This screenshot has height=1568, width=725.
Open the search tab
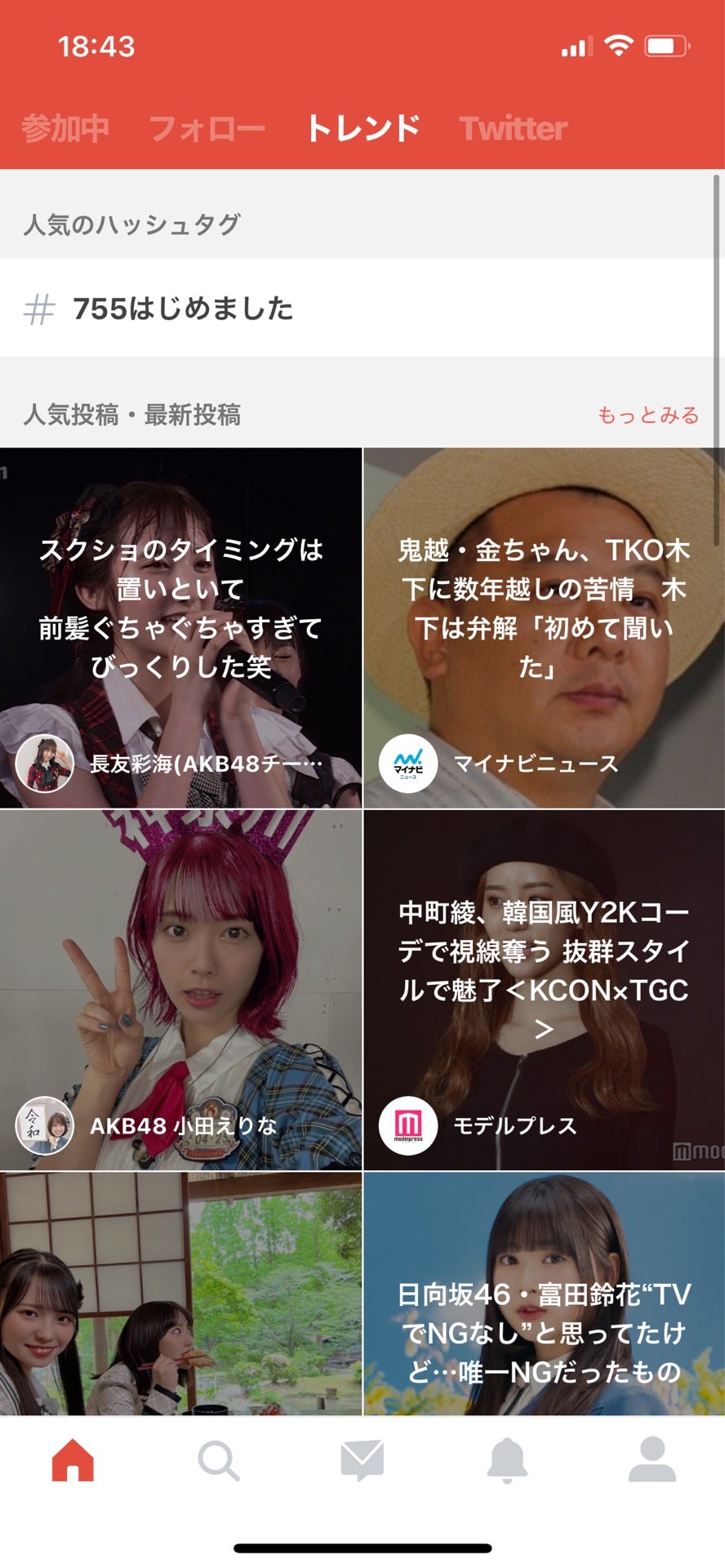[218, 1460]
